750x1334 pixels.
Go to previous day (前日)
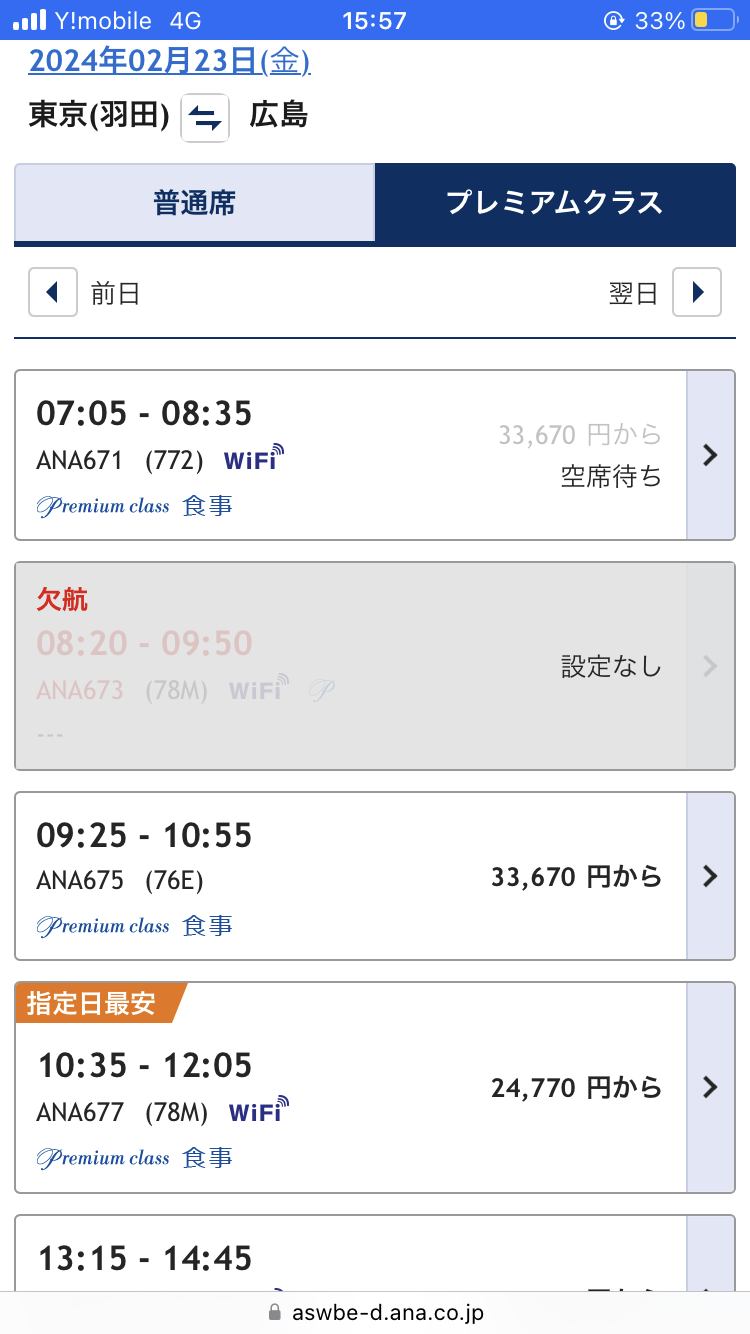coord(53,293)
